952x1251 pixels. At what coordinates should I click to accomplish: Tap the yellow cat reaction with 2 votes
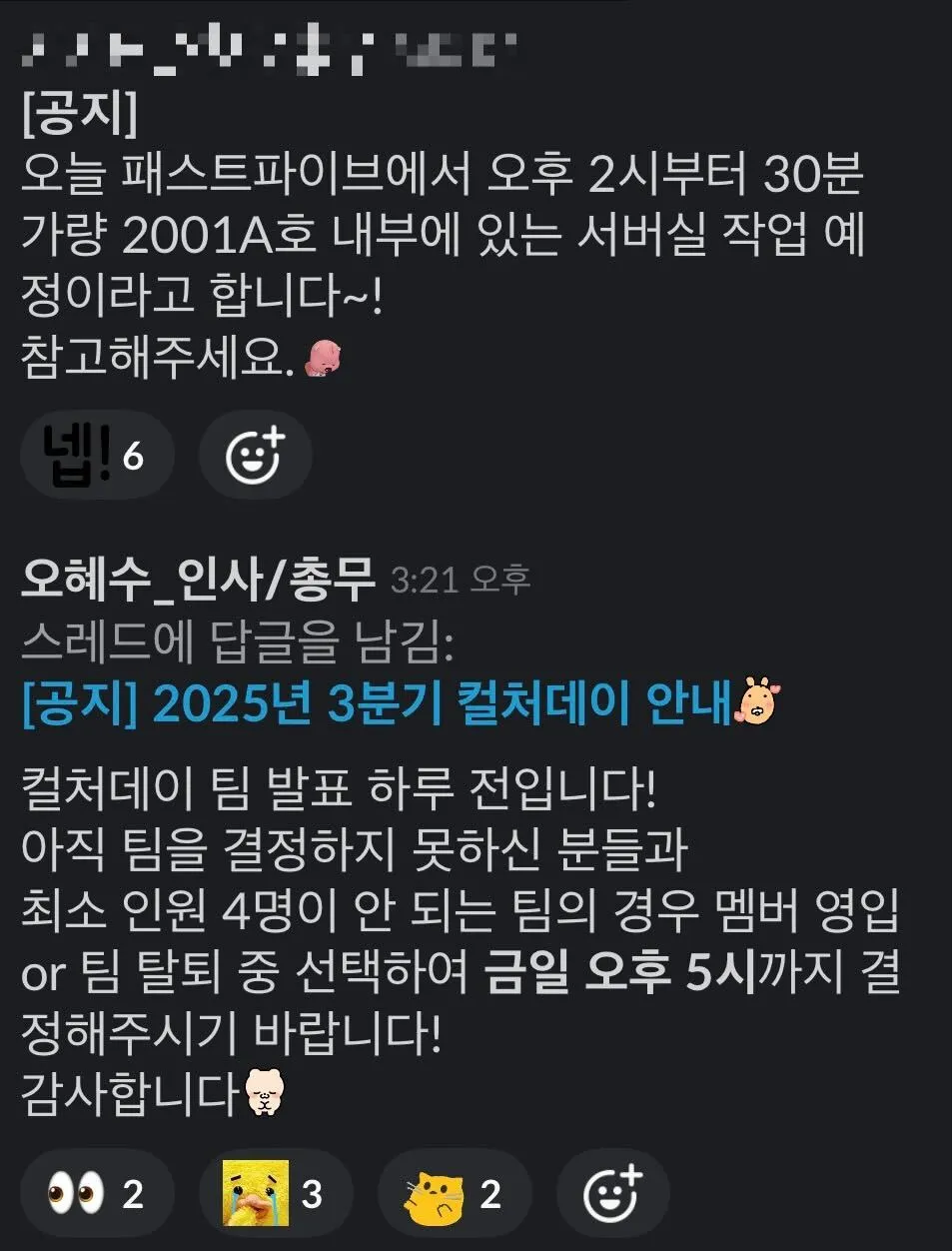tap(454, 1193)
